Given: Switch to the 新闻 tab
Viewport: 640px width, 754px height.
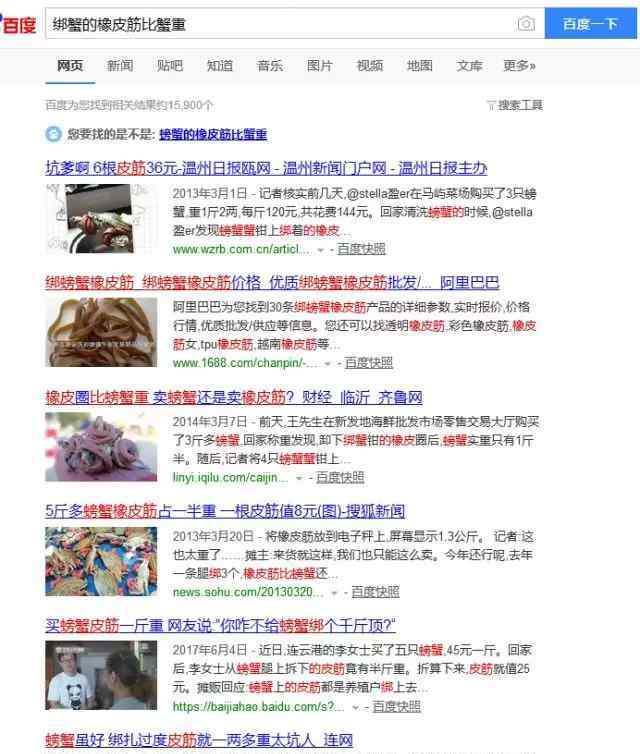Looking at the screenshot, I should pos(120,66).
